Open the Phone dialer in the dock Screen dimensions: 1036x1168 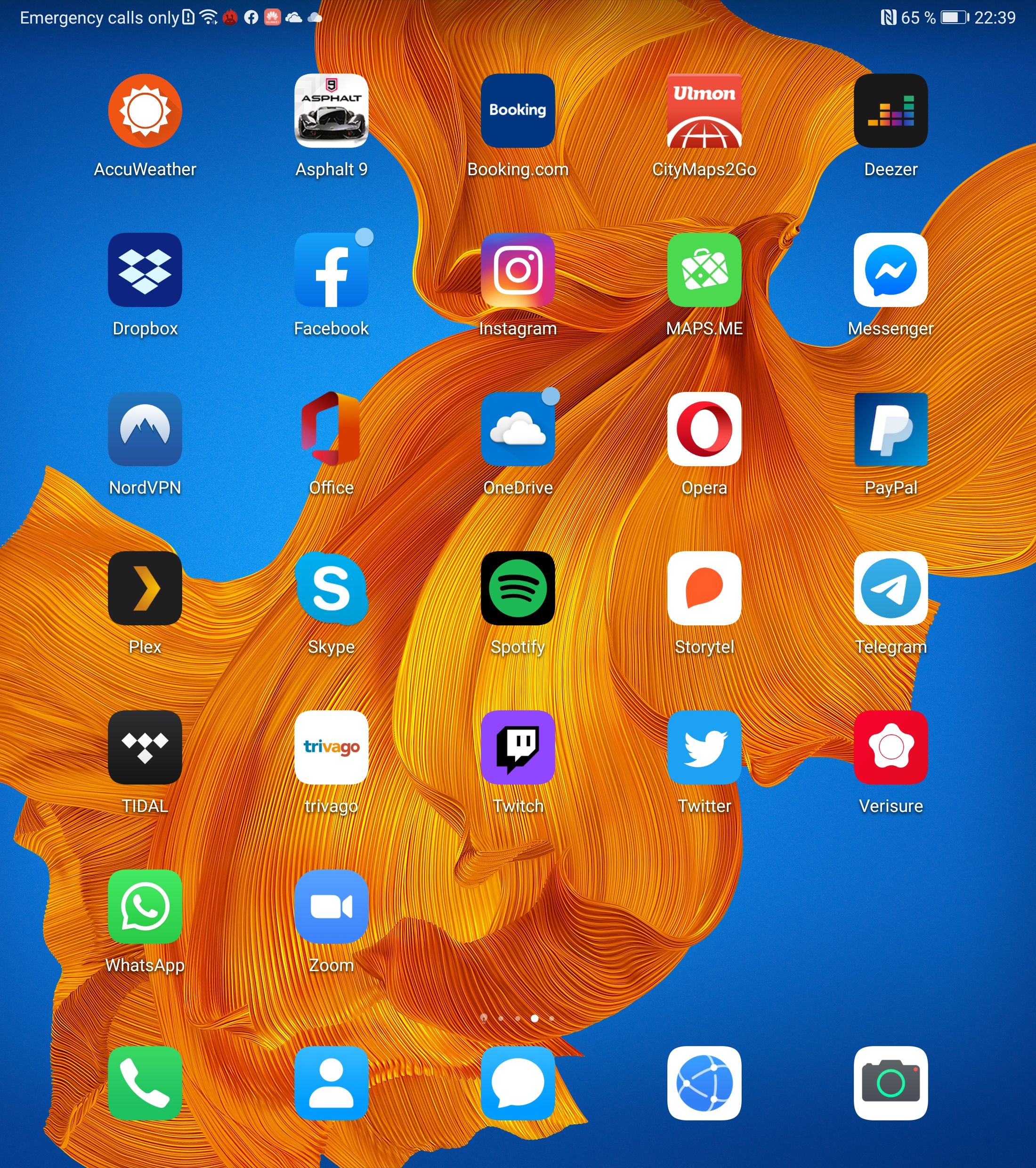[x=145, y=1083]
